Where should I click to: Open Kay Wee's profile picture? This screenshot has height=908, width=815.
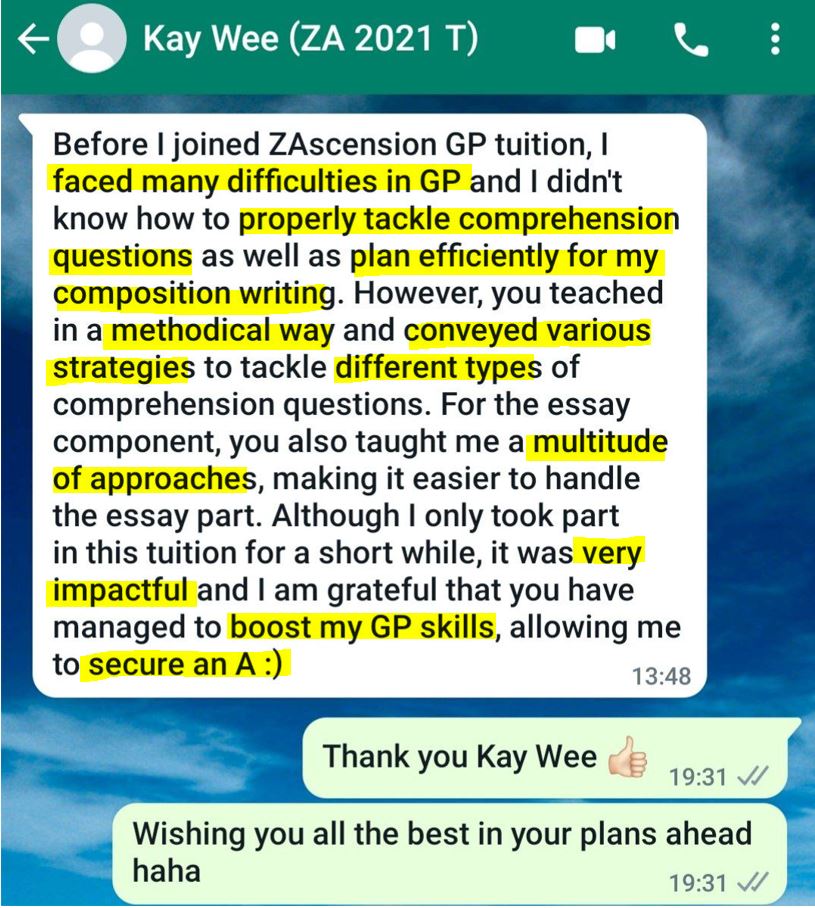[92, 41]
